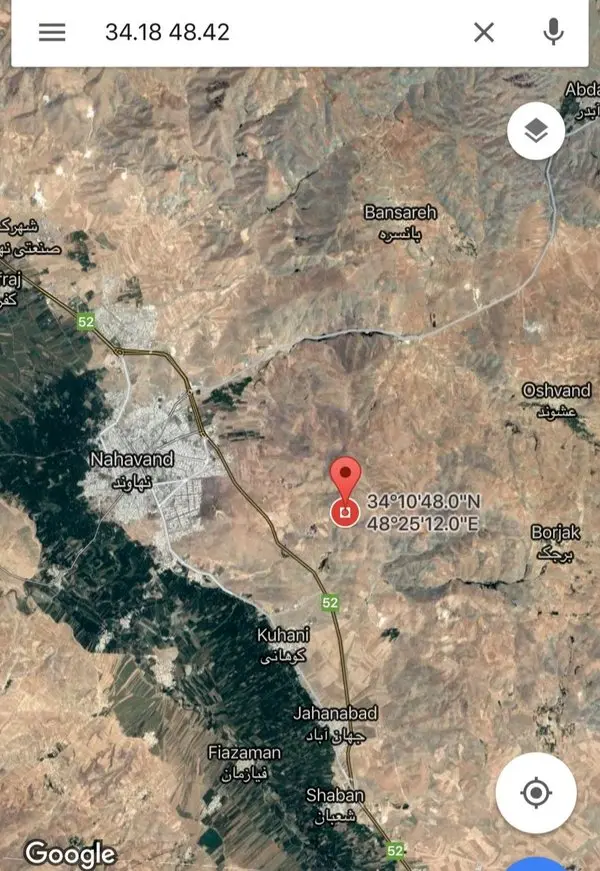Clear the search coordinates
Screen dimensions: 600x871
[484, 32]
